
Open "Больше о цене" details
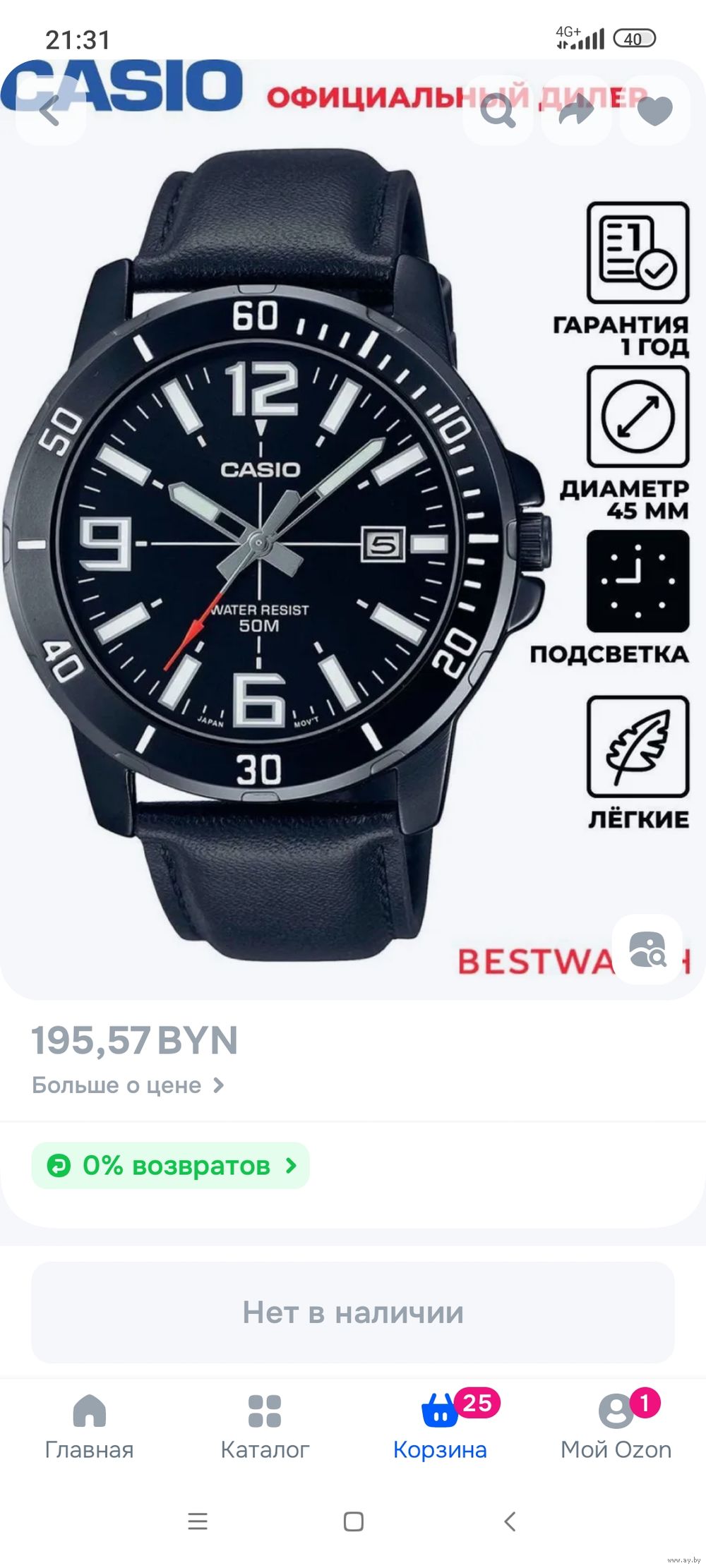click(x=128, y=1085)
